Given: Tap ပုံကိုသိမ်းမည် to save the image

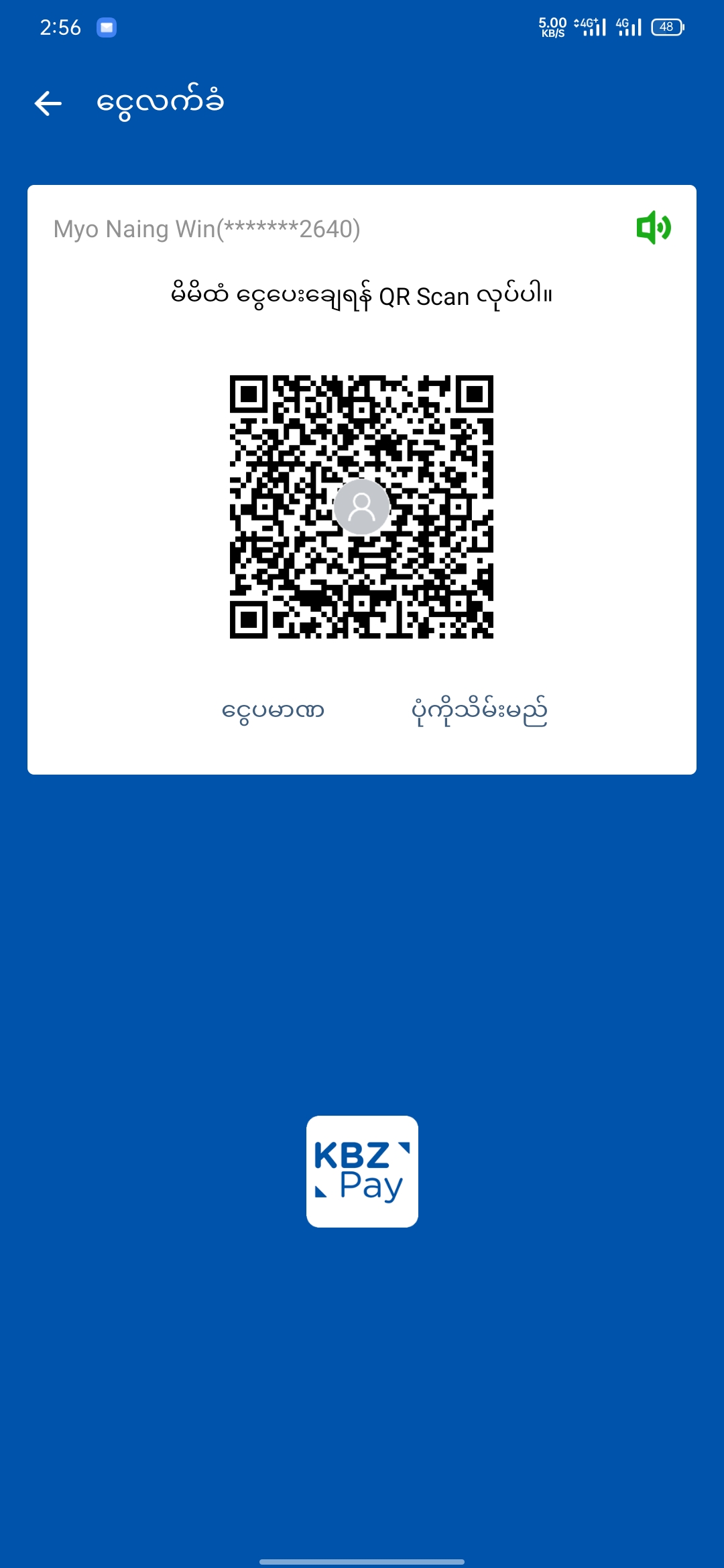Looking at the screenshot, I should tap(479, 710).
